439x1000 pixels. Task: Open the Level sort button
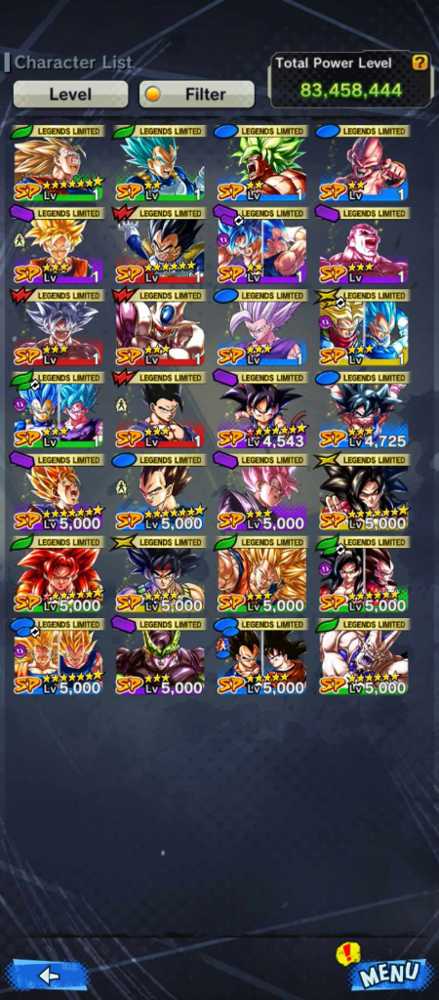click(x=71, y=94)
